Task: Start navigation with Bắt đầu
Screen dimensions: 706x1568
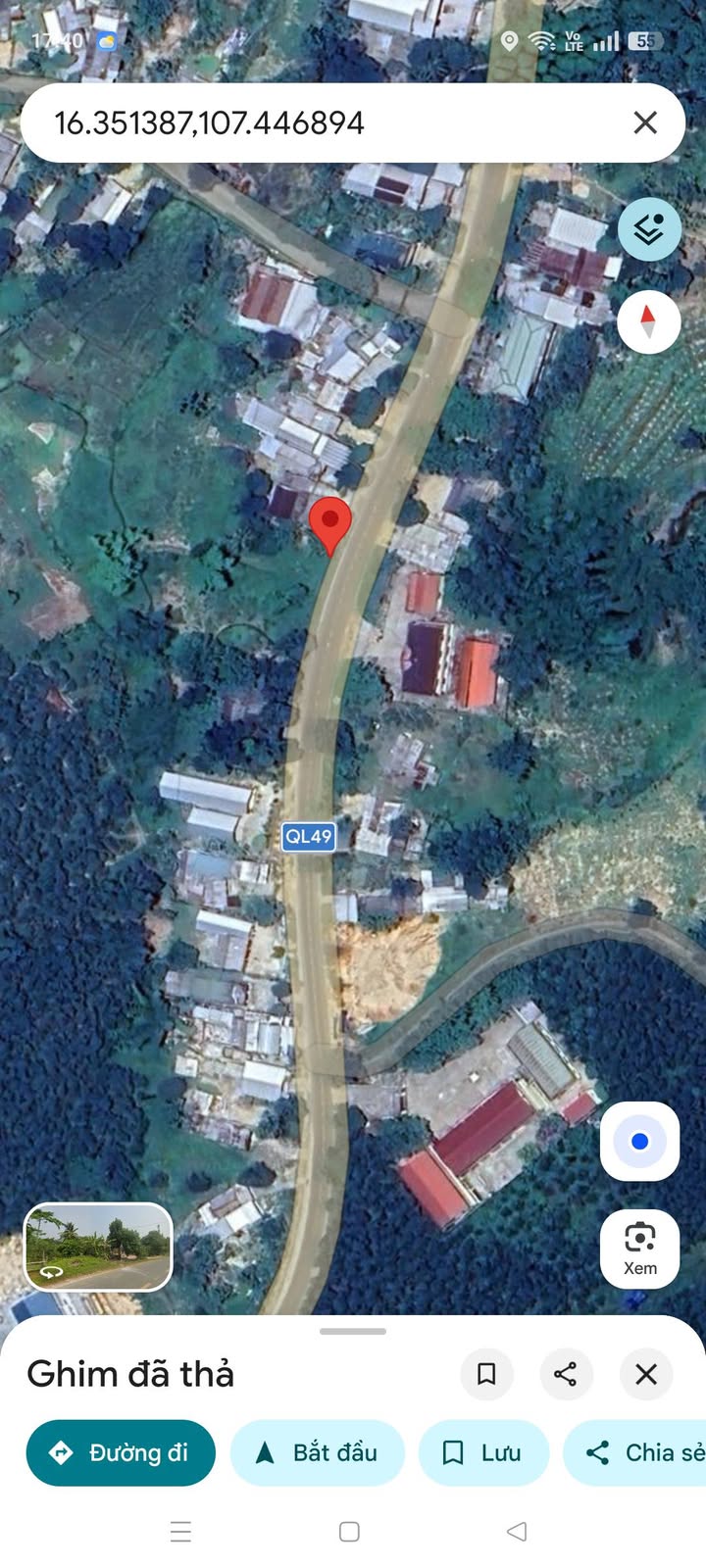Action: tap(317, 1452)
